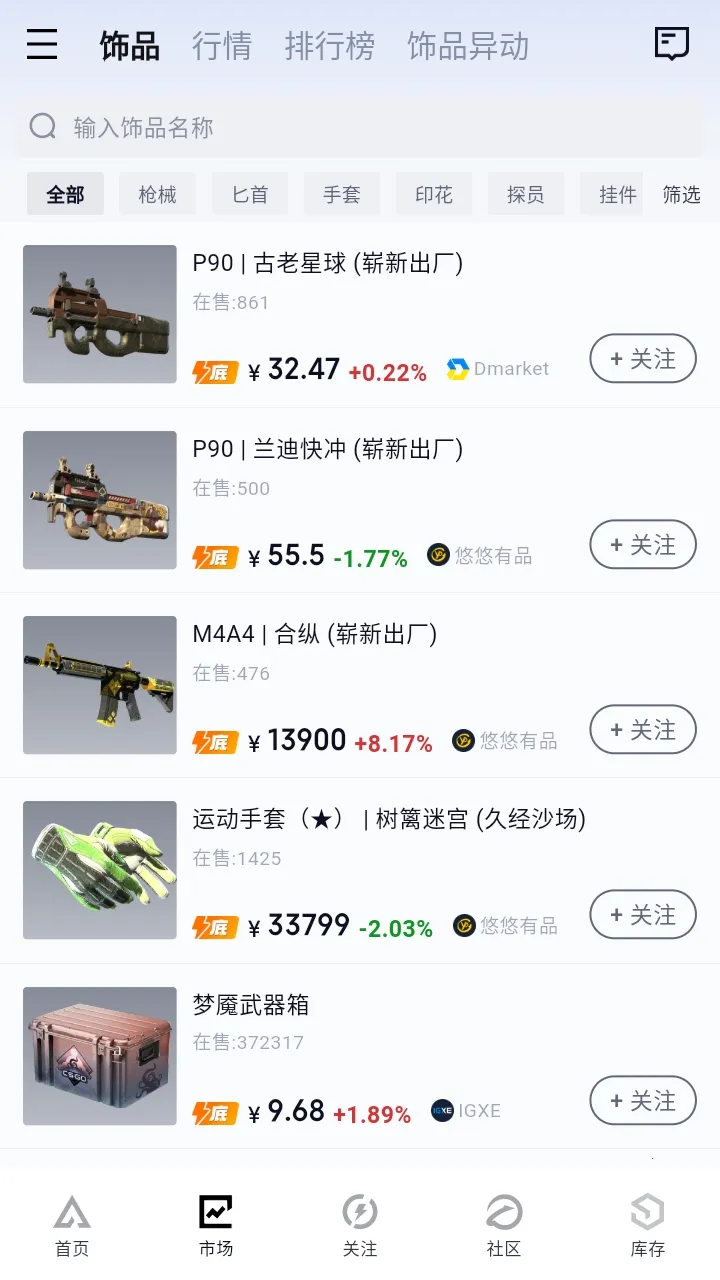This screenshot has height=1280, width=720.
Task: Switch to the 行情 top tab
Action: click(222, 46)
